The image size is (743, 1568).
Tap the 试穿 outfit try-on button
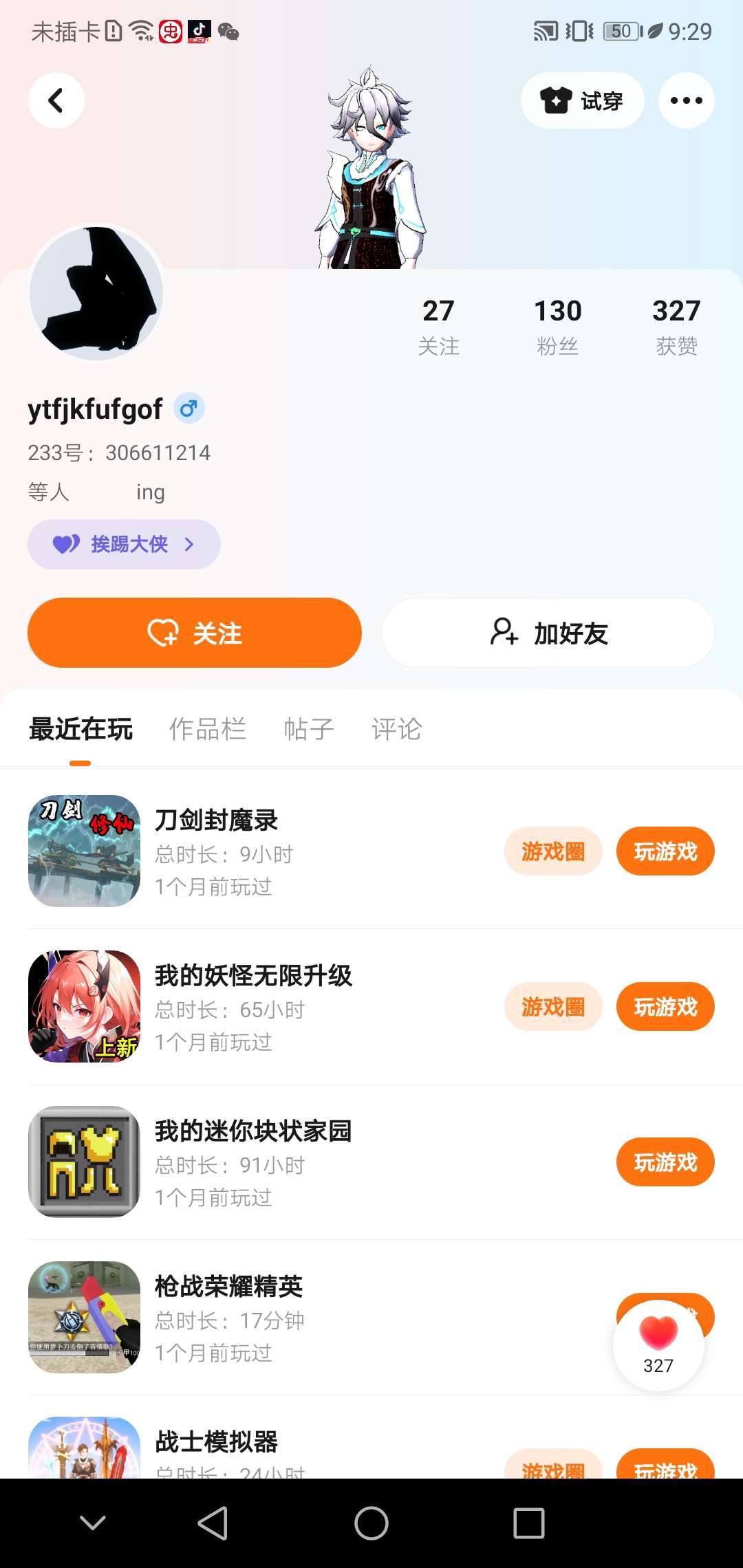(x=582, y=100)
